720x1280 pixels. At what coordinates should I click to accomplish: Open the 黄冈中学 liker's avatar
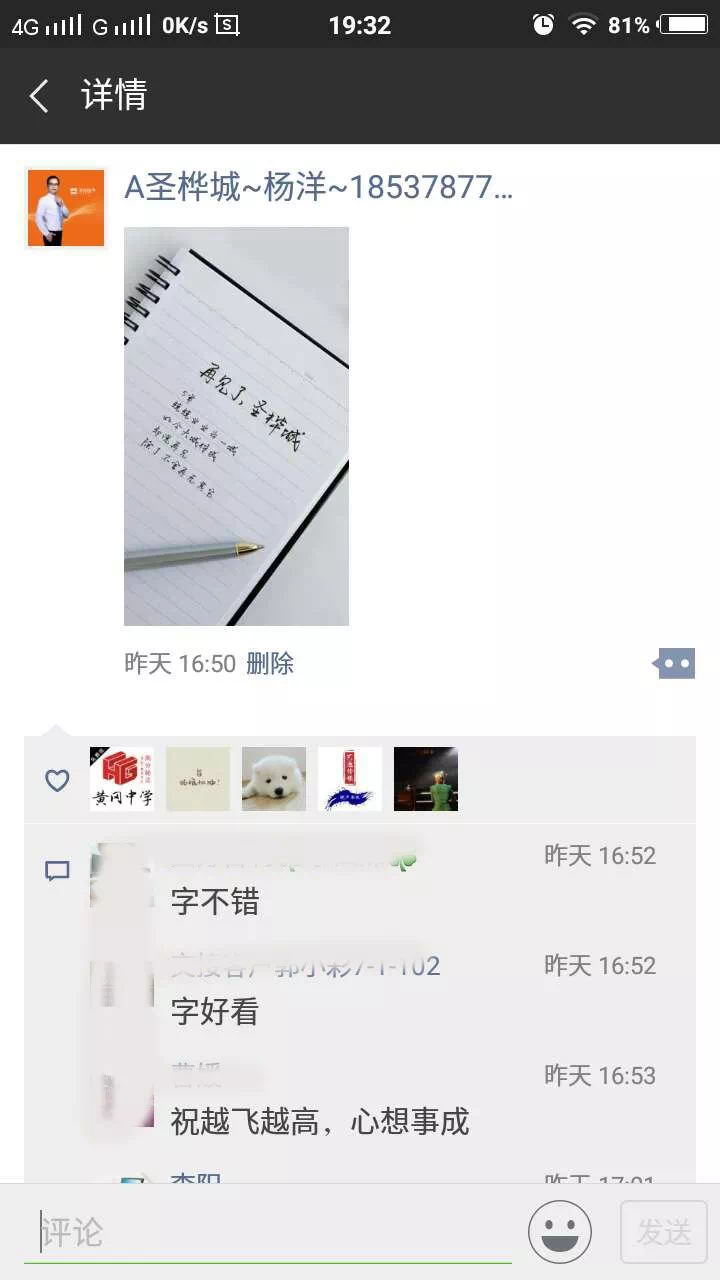click(x=122, y=779)
